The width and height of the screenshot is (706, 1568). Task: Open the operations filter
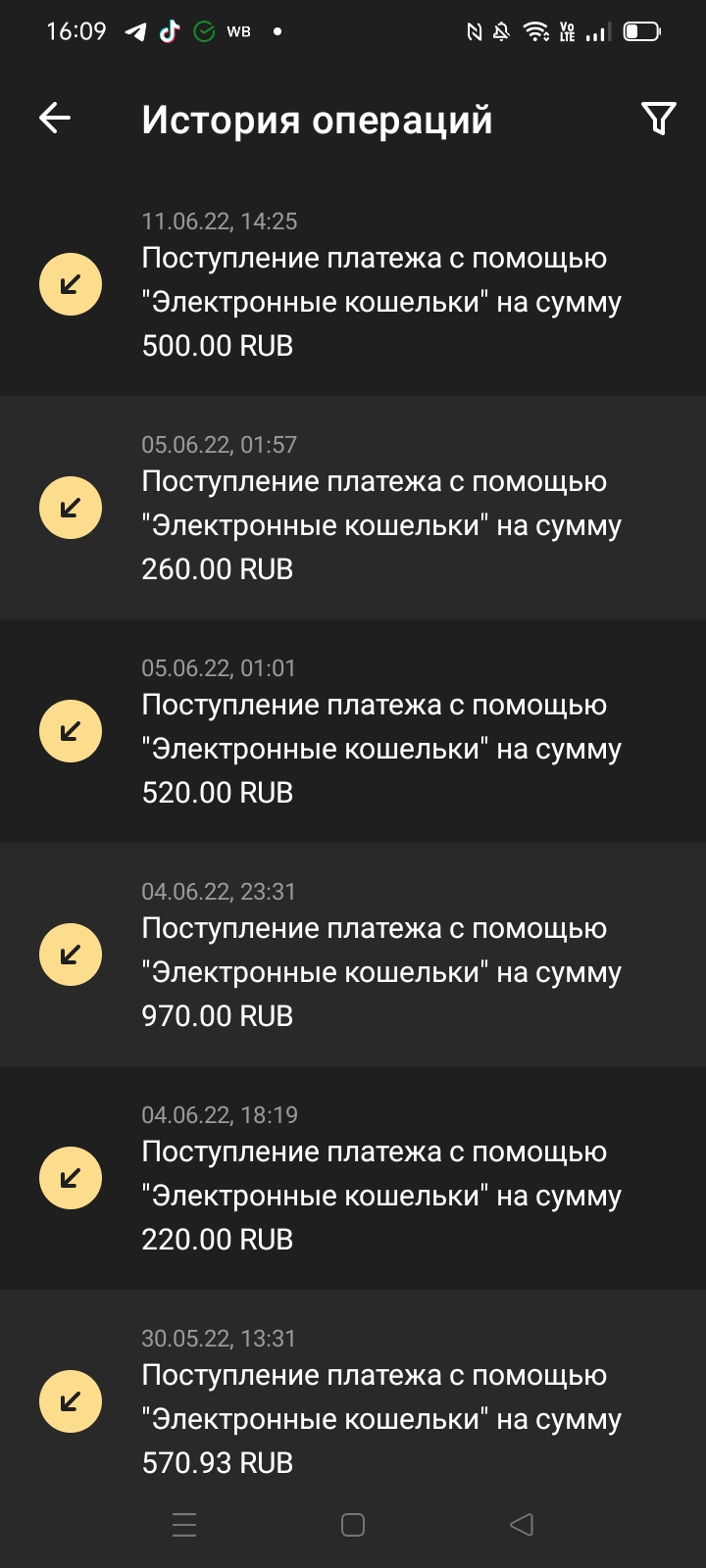(658, 119)
